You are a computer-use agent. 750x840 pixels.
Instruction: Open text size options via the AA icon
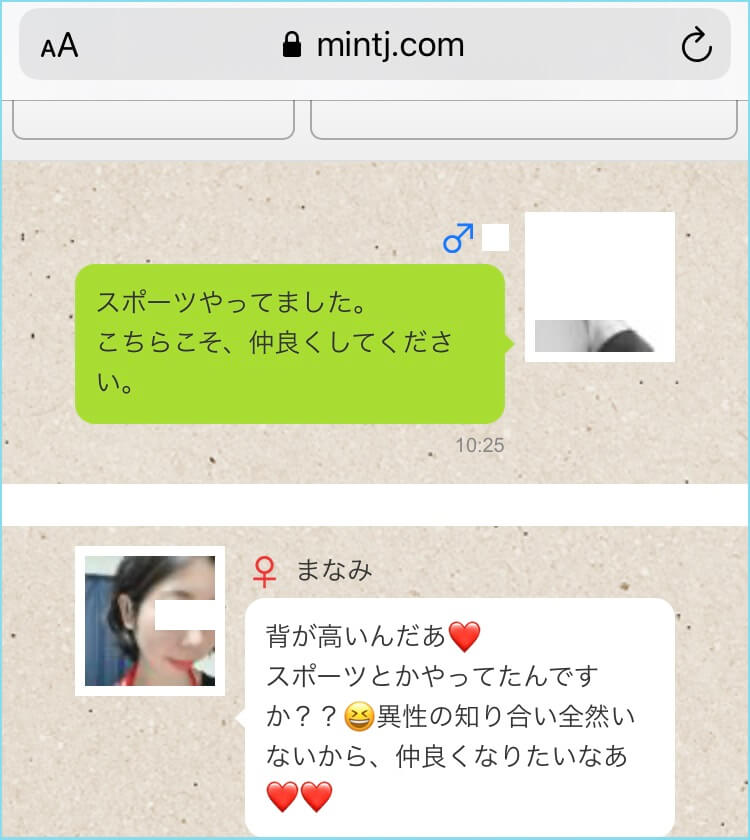click(x=57, y=44)
